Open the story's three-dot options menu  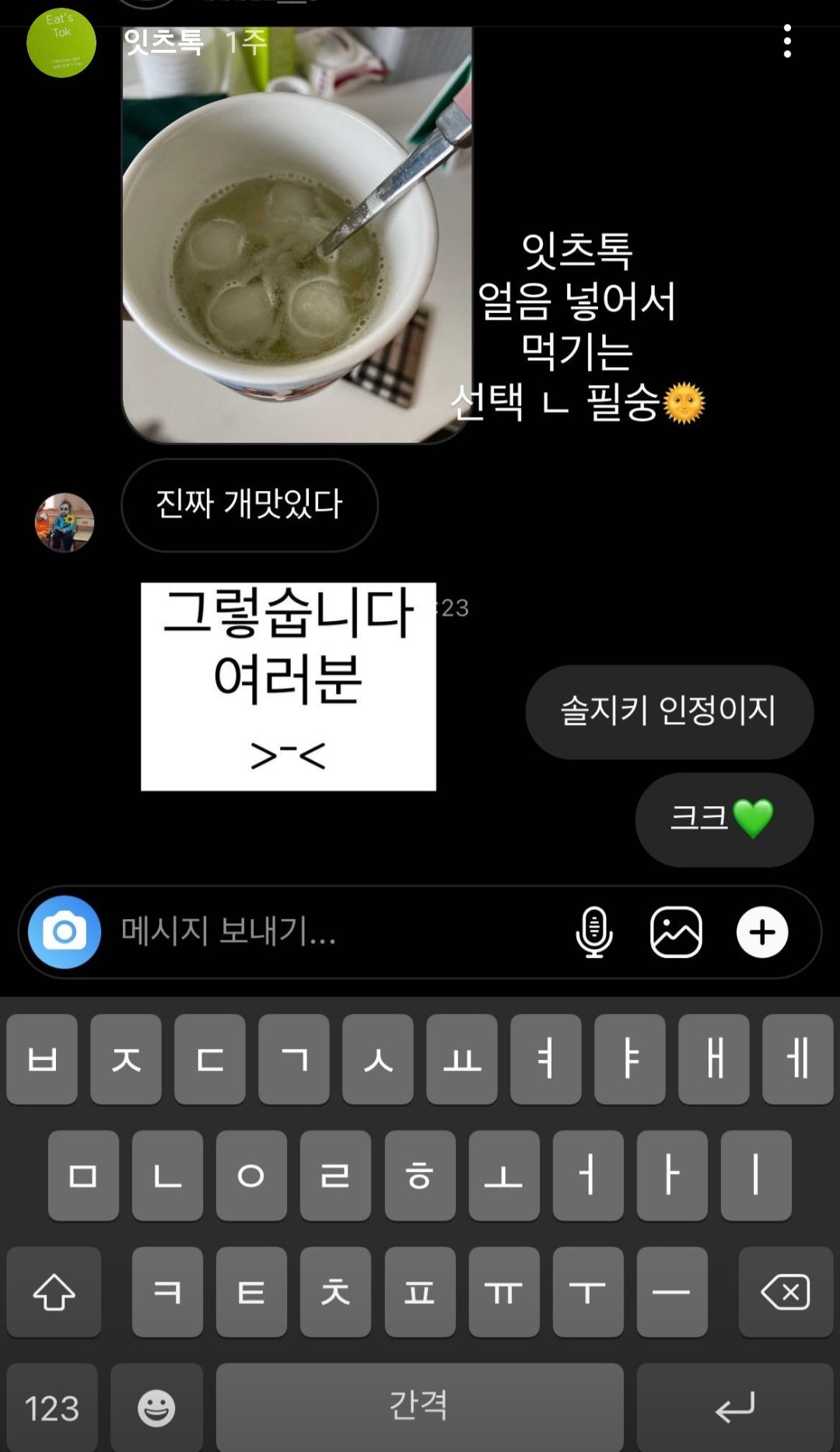pyautogui.click(x=787, y=40)
